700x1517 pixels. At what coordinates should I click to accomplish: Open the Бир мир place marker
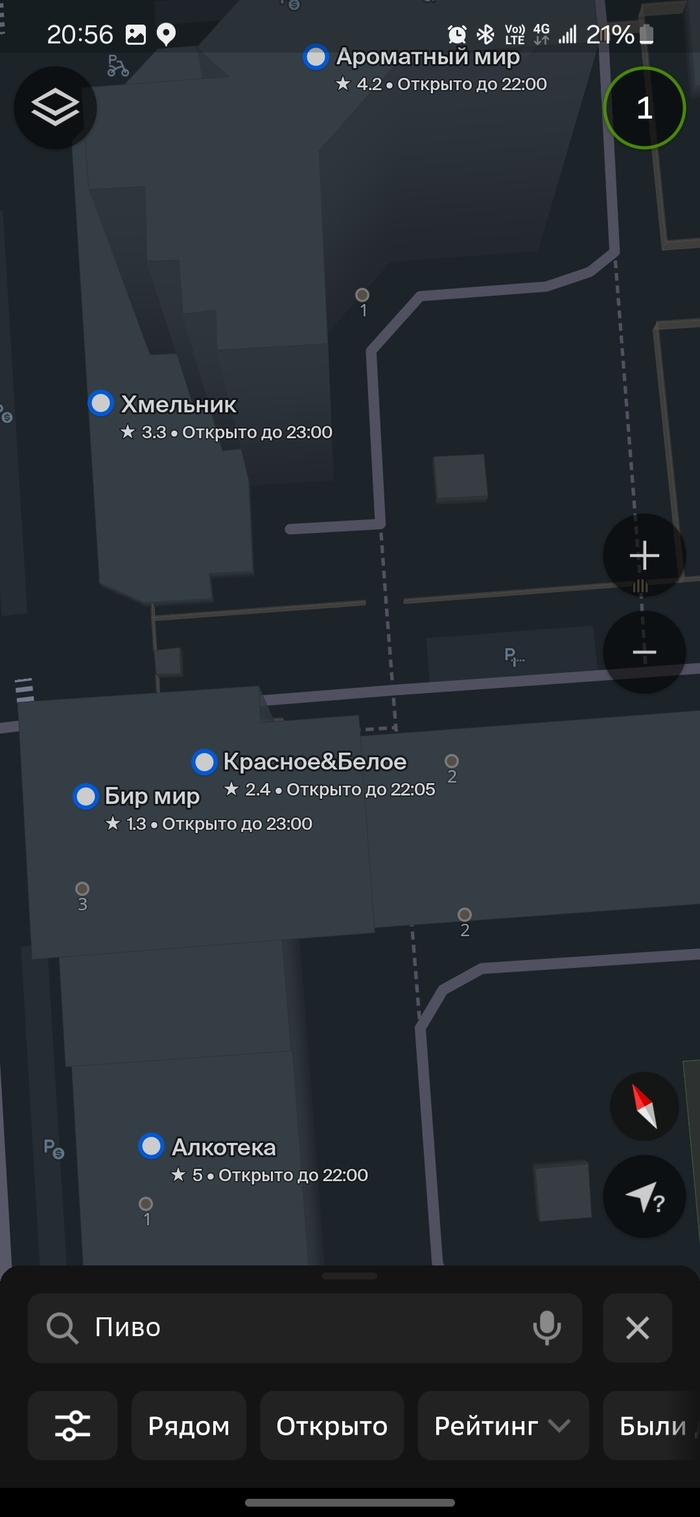click(86, 797)
